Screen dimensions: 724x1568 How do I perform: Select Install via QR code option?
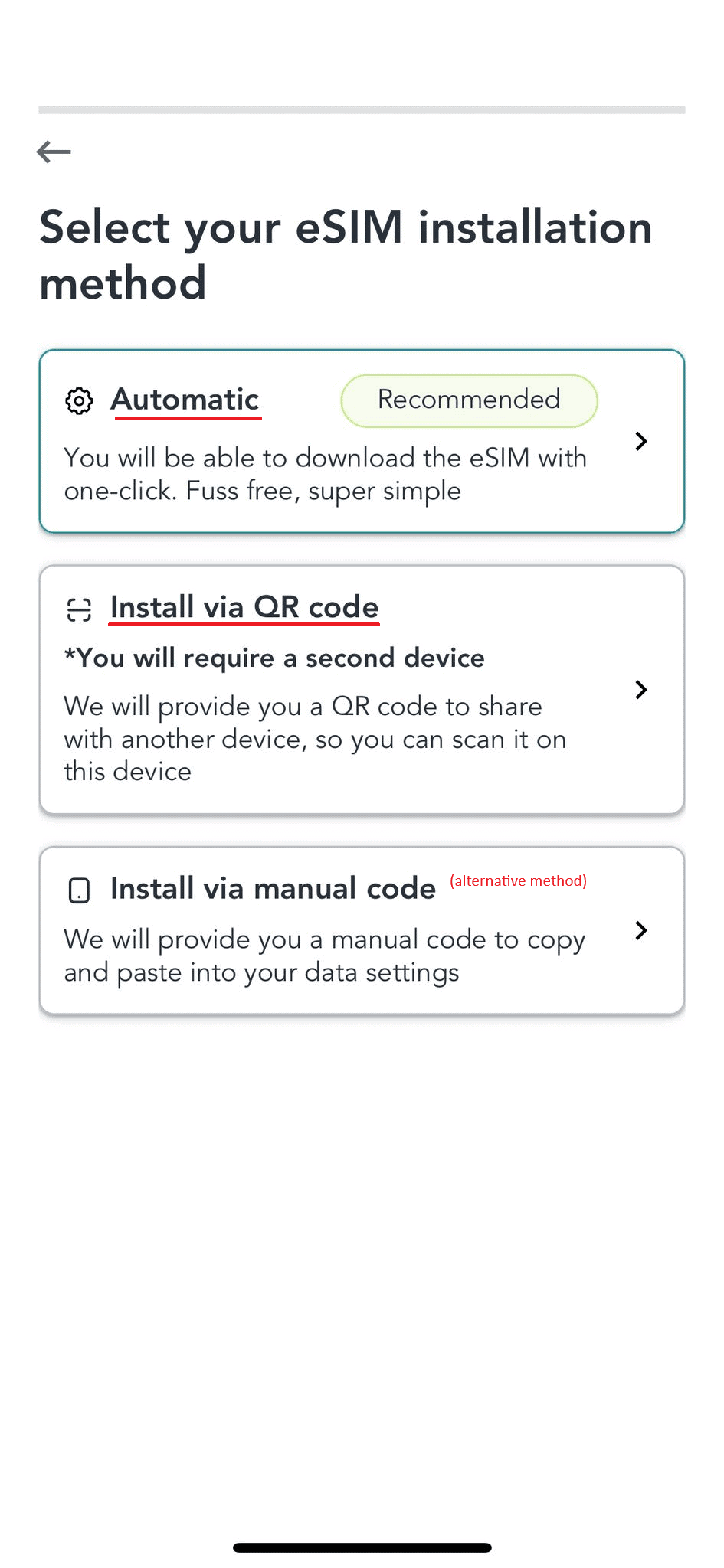pos(362,689)
